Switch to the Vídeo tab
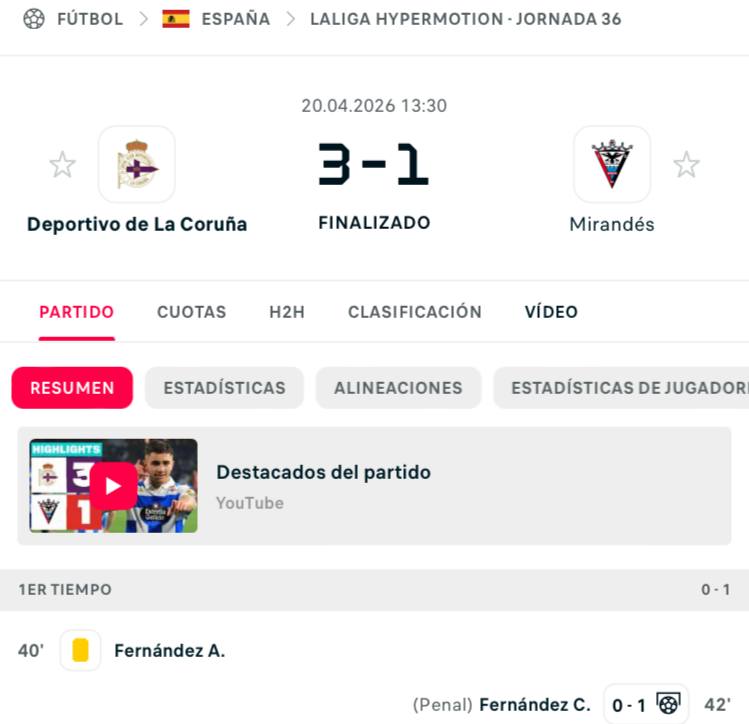The image size is (749, 724). tap(551, 312)
